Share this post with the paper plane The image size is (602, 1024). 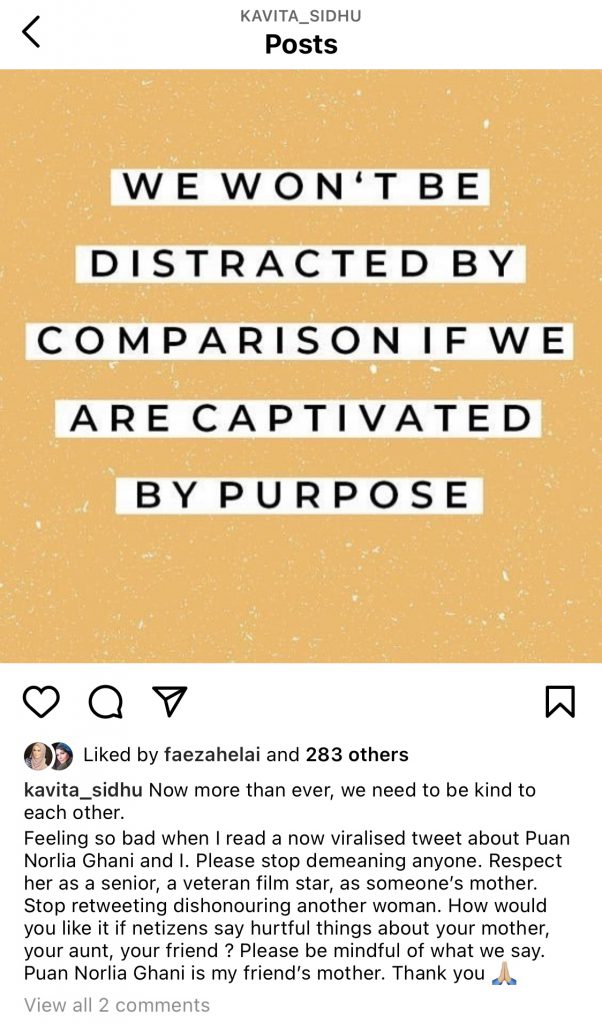(169, 702)
